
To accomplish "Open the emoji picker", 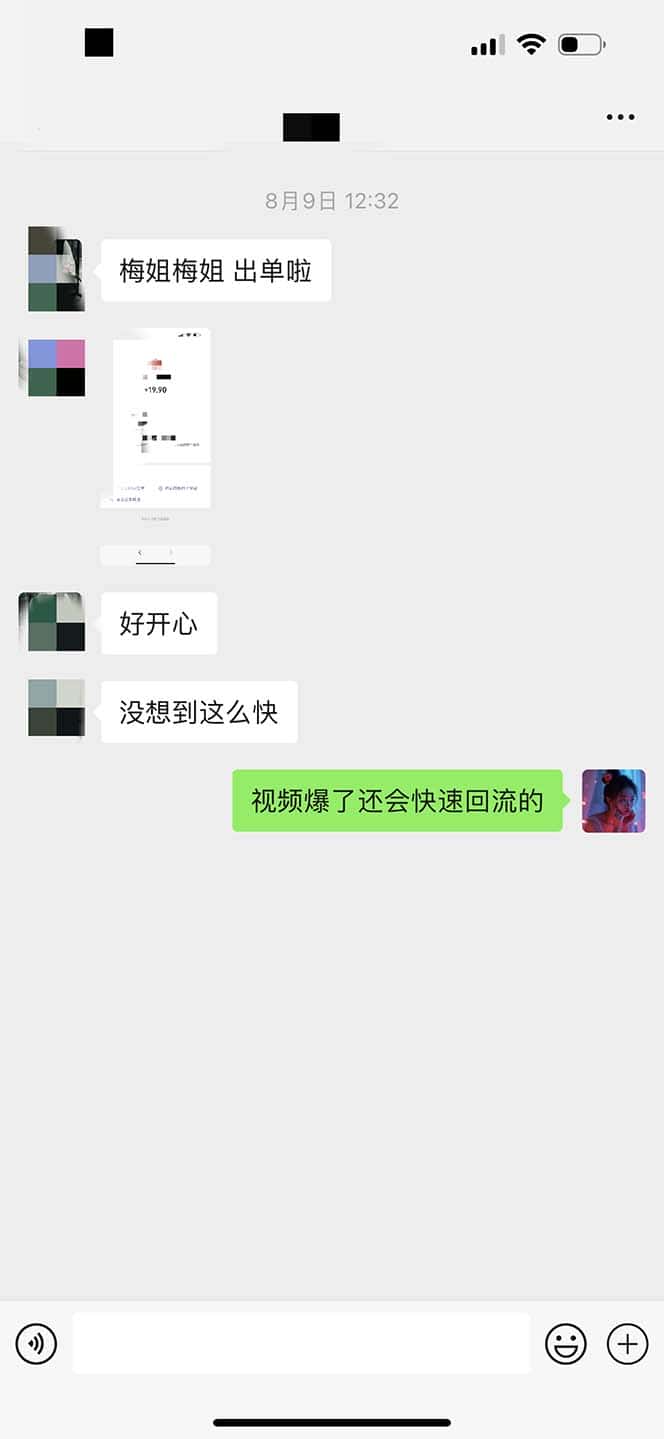I will [566, 1343].
